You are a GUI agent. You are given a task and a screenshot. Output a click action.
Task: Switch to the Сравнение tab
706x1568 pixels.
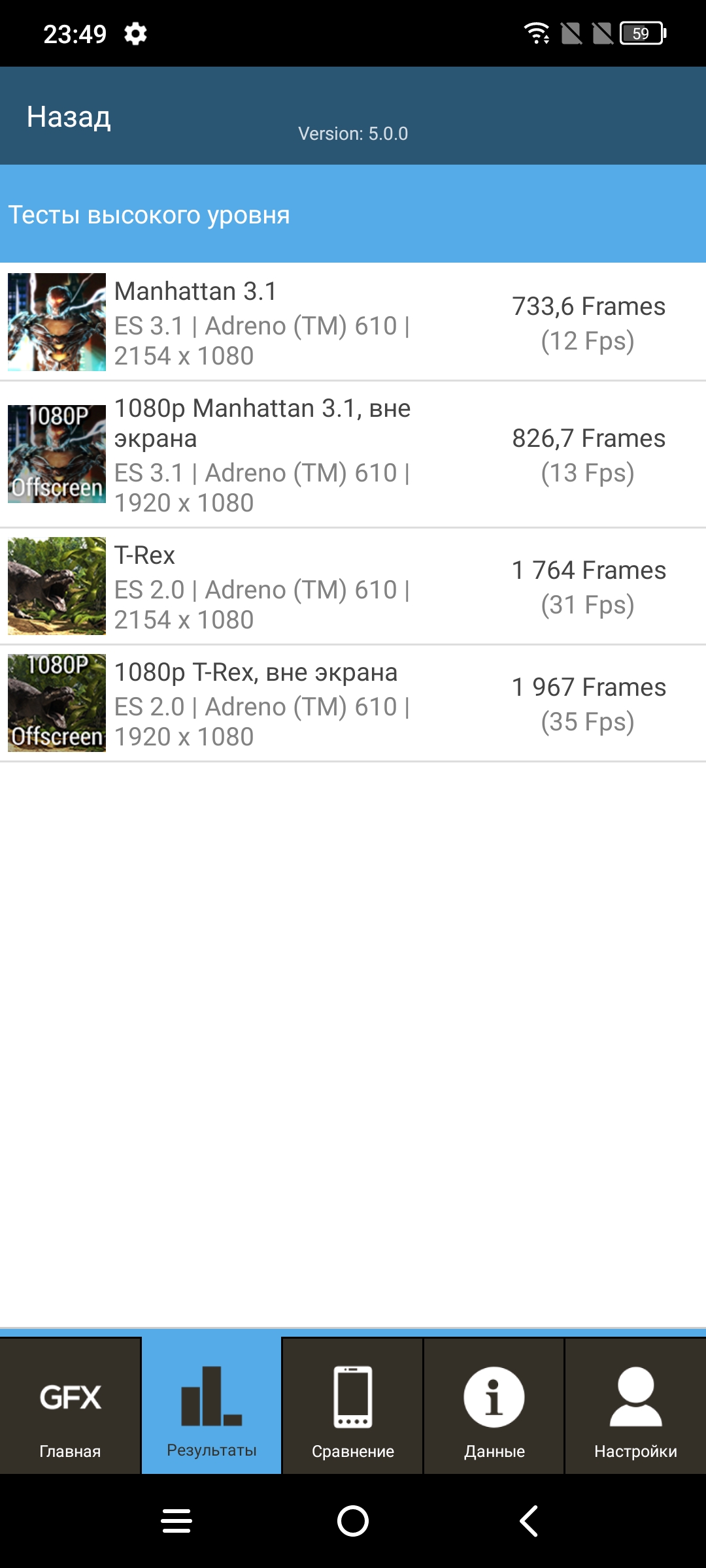point(353,1406)
